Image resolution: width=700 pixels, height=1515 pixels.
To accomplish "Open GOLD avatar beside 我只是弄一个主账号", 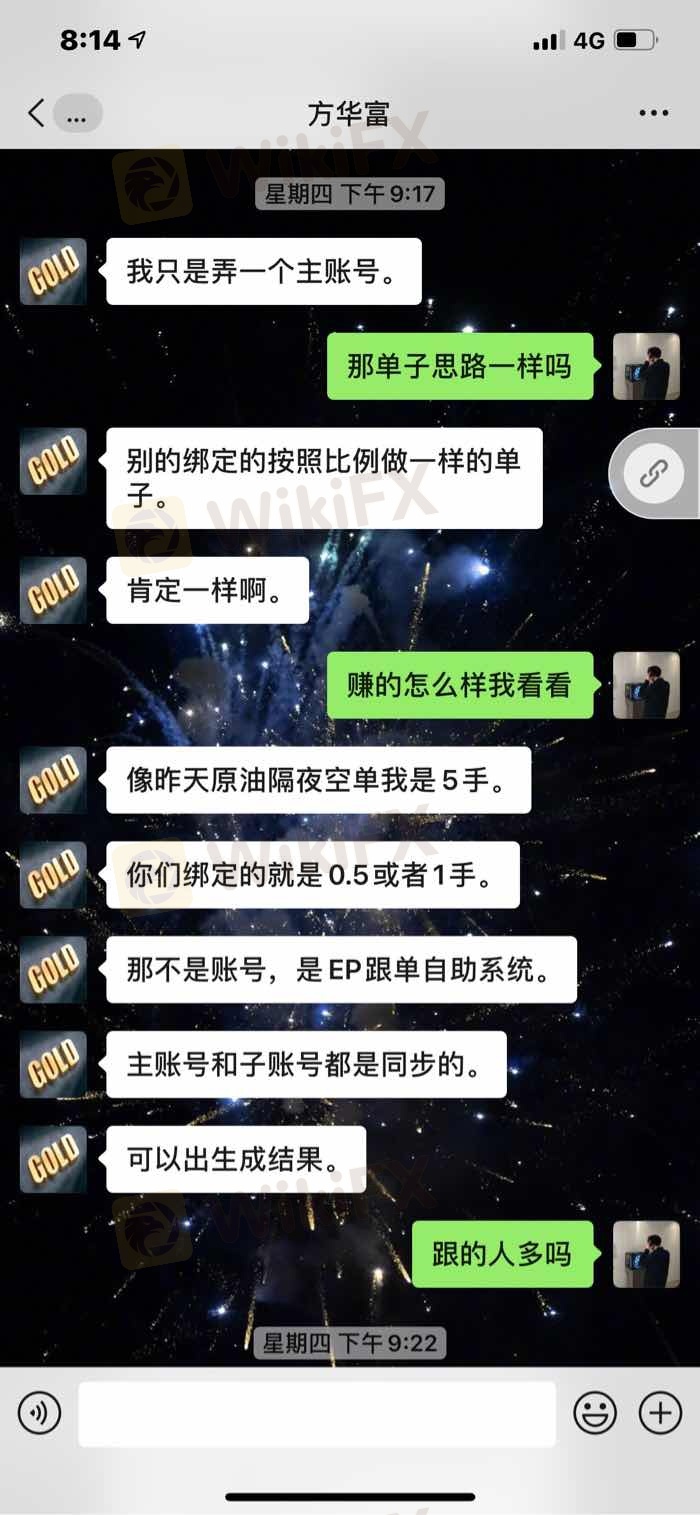I will click(53, 271).
